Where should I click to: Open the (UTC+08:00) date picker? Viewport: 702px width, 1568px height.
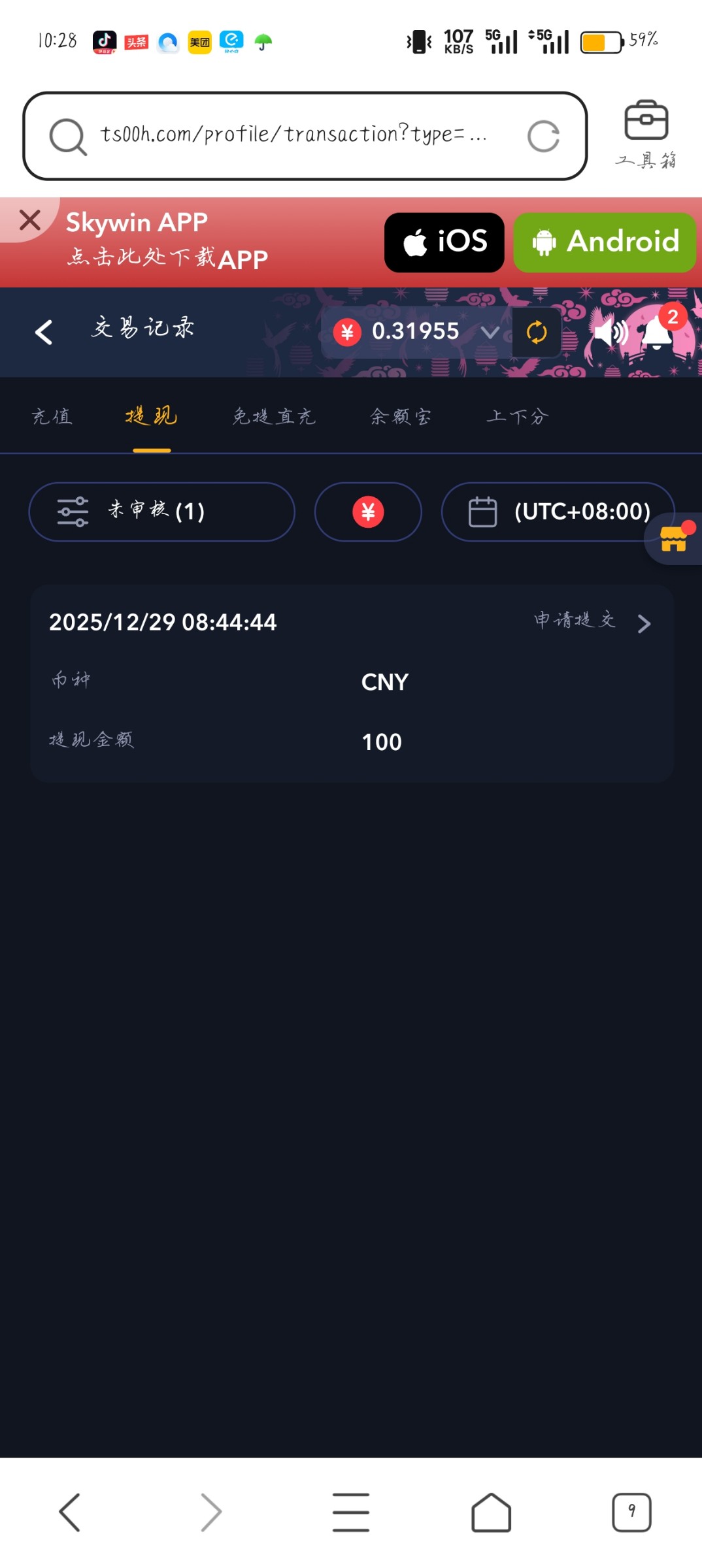[558, 512]
